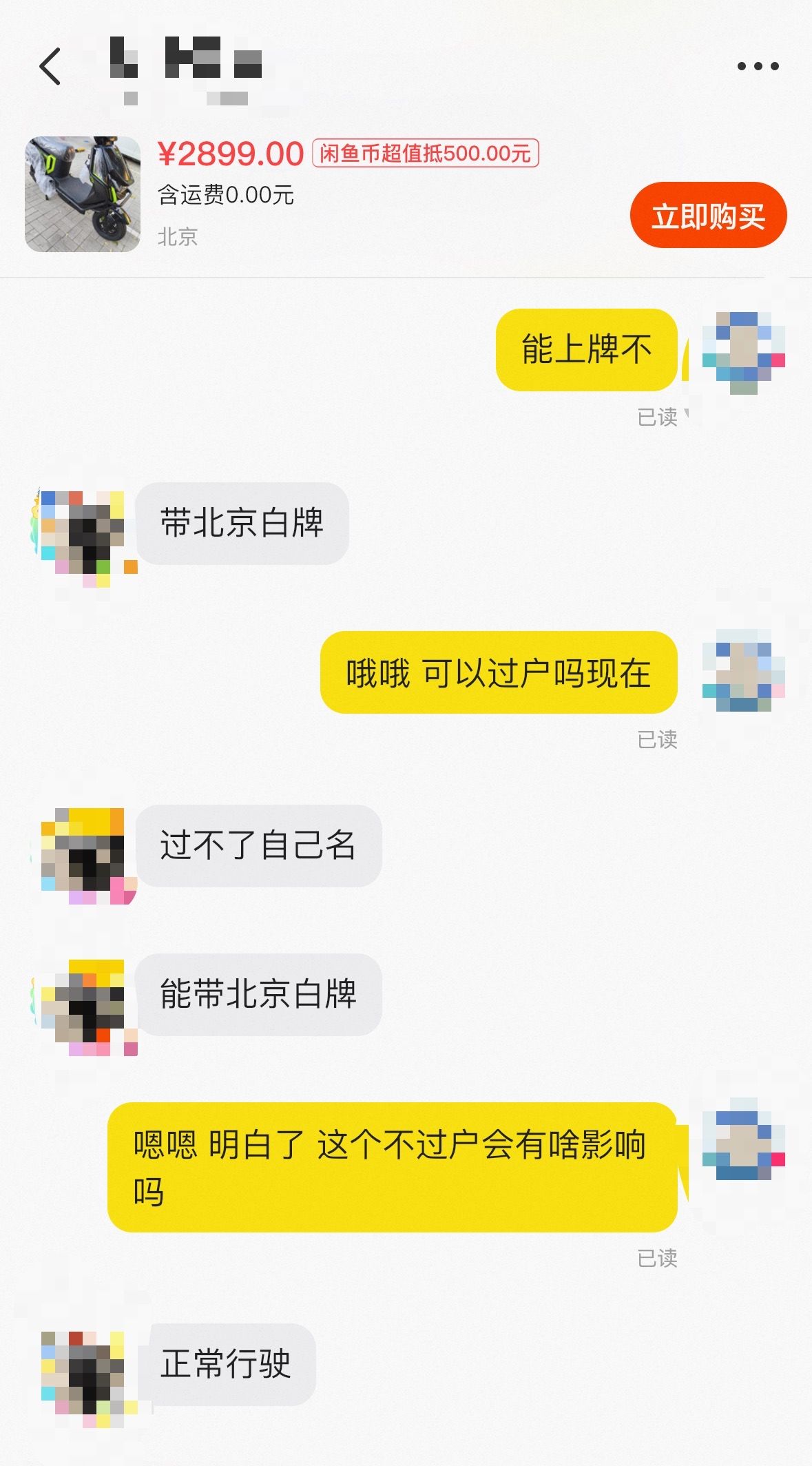Image resolution: width=812 pixels, height=1466 pixels.
Task: Go back using the top-left arrow
Action: tap(50, 67)
